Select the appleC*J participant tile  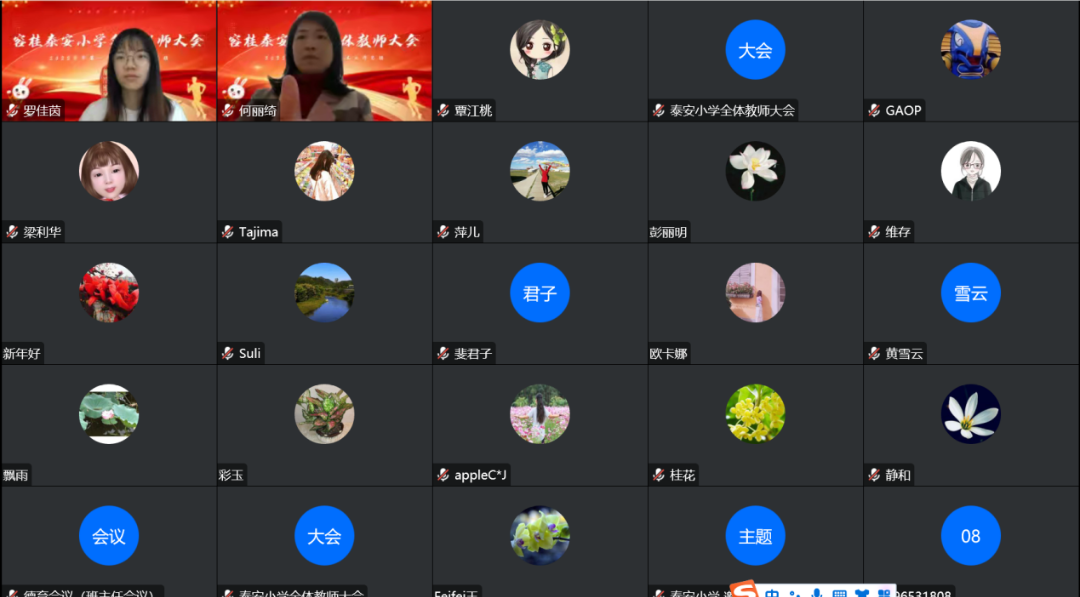(x=540, y=425)
